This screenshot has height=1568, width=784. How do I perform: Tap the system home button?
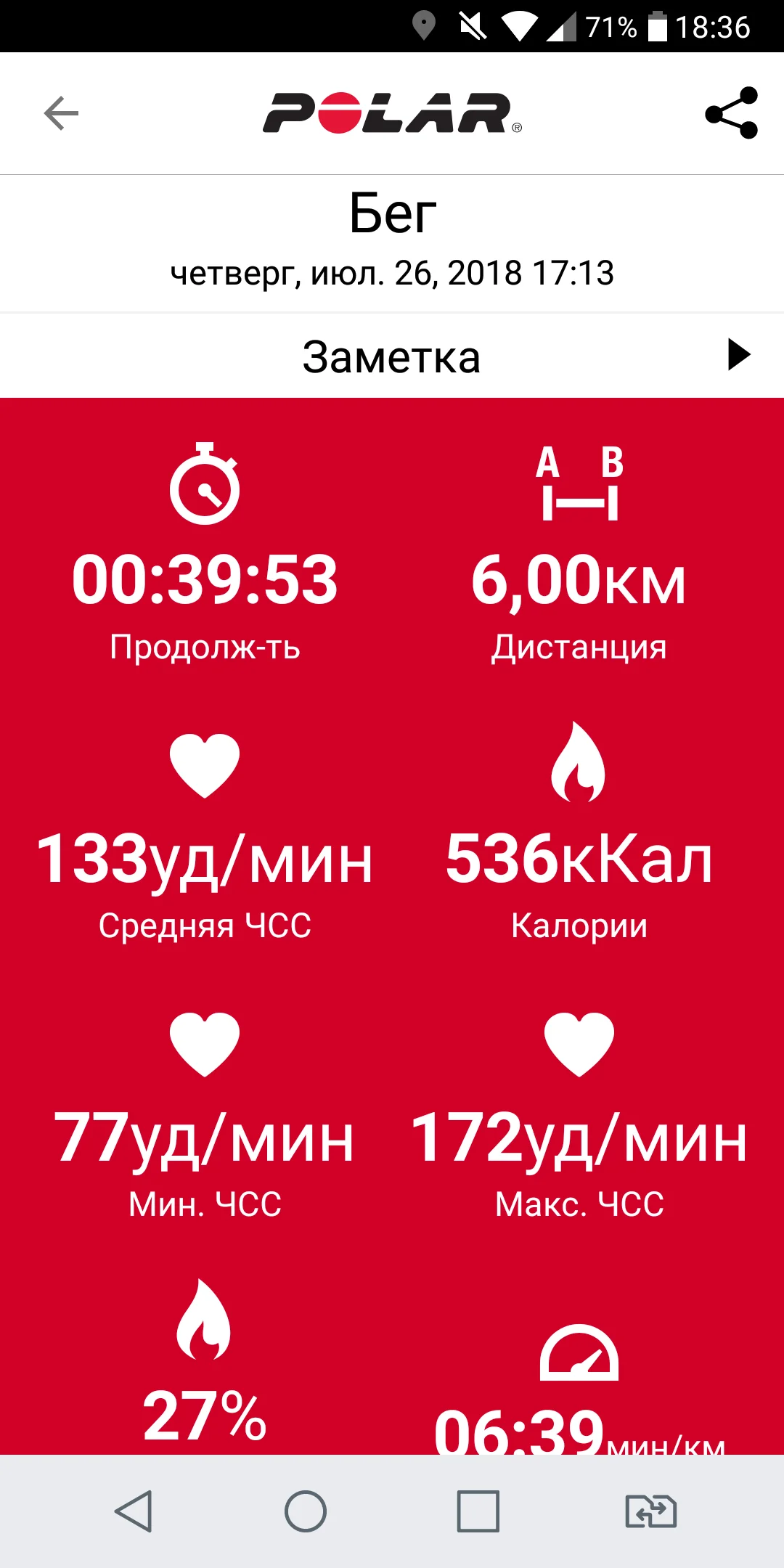[x=306, y=1511]
